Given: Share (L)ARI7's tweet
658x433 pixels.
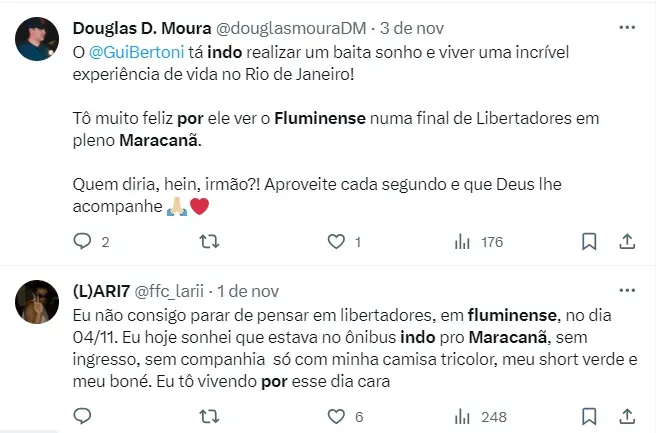Looking at the screenshot, I should click(627, 416).
